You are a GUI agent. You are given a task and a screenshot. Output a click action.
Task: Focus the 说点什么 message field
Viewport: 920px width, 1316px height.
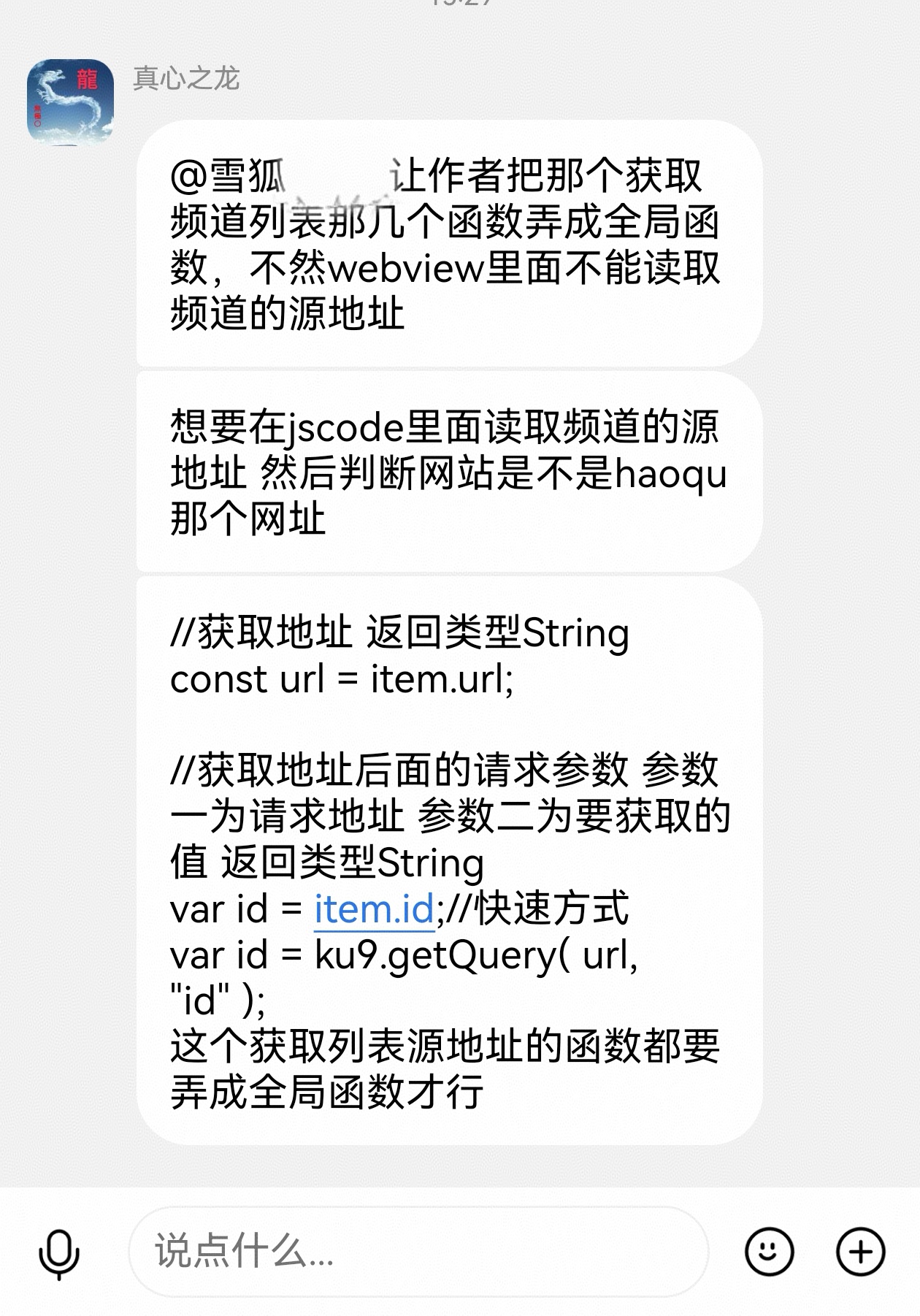pyautogui.click(x=418, y=1252)
